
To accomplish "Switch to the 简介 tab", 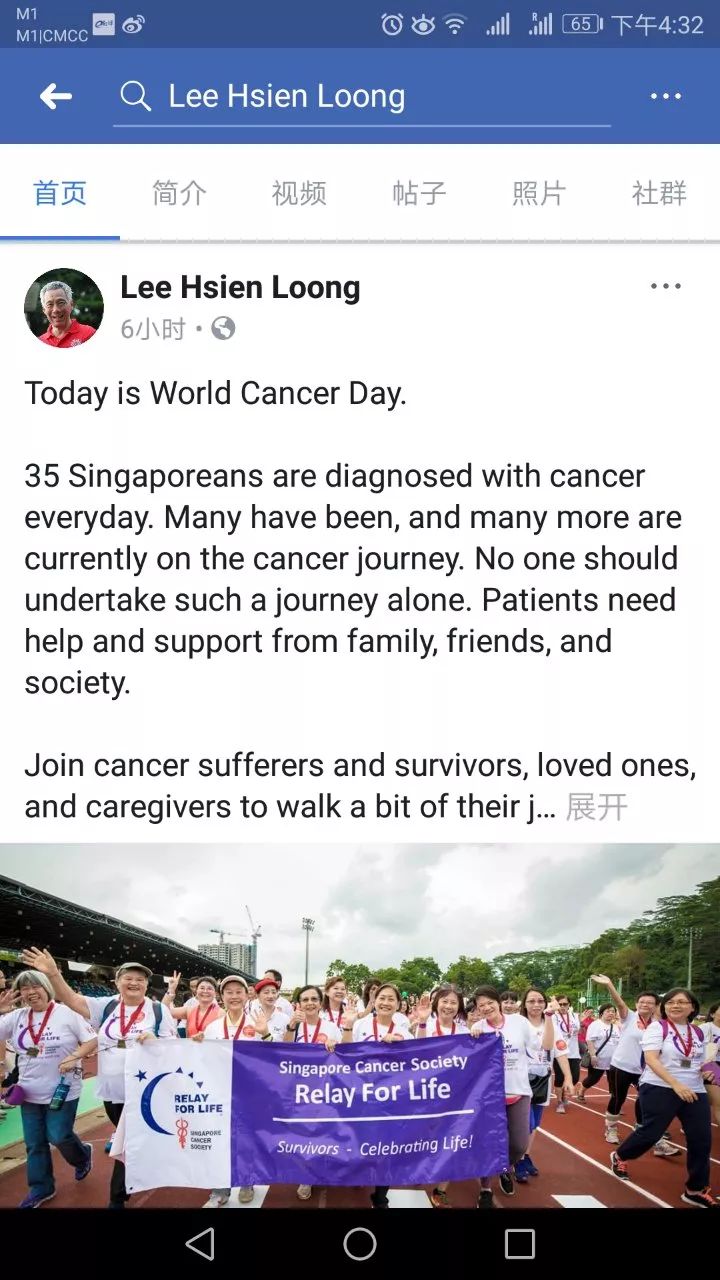I will [179, 193].
